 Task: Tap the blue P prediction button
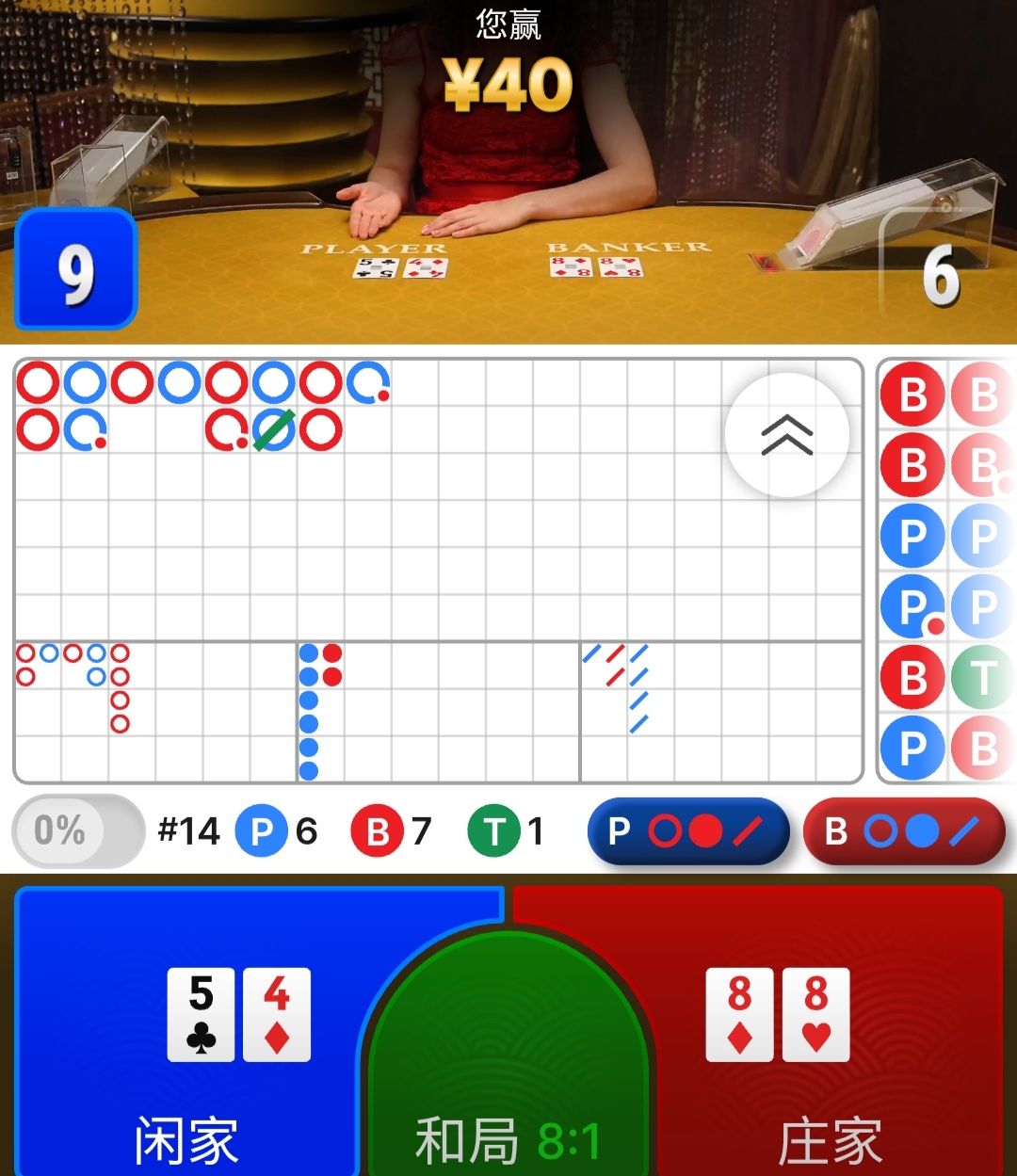pos(687,831)
